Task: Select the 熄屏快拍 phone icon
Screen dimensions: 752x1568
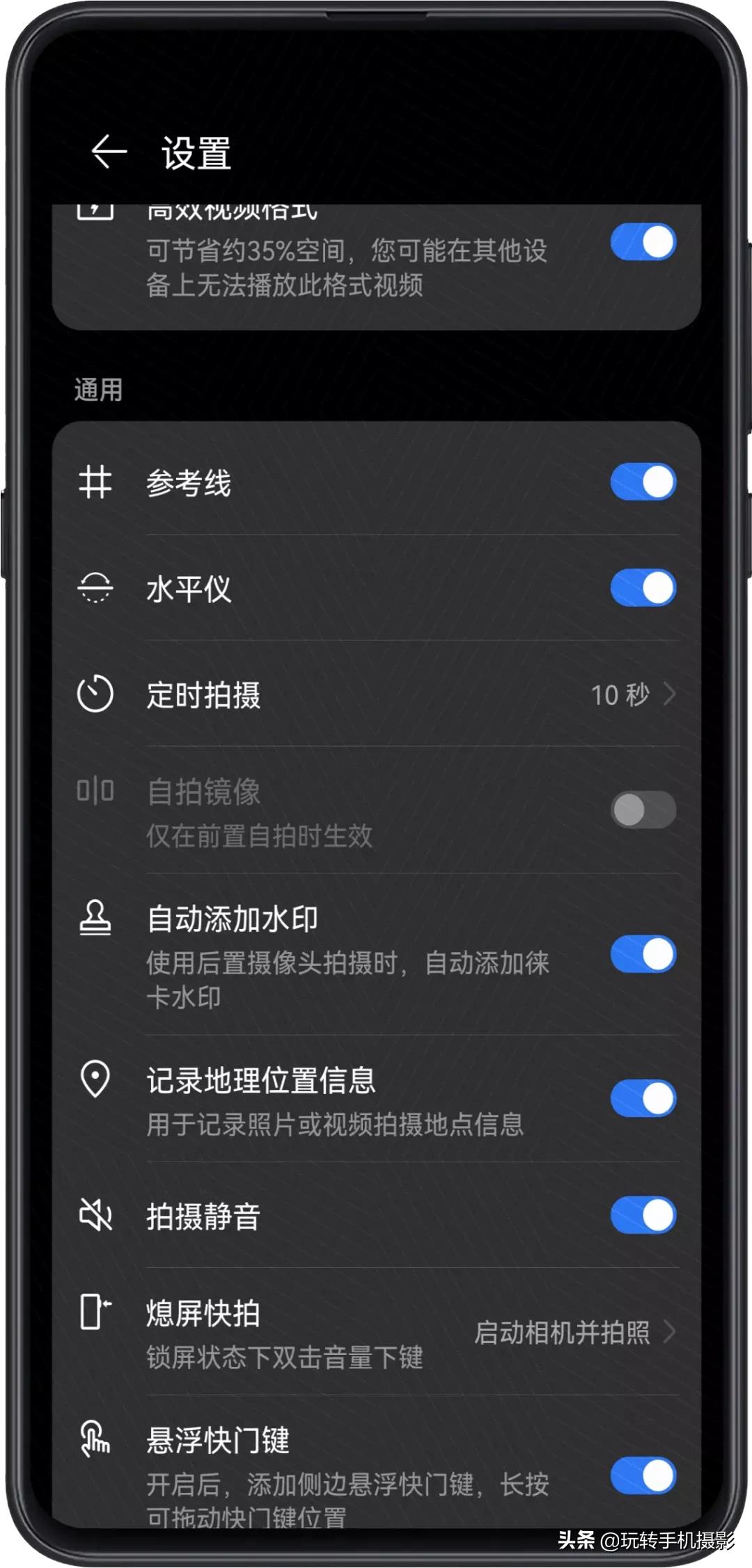Action: pos(96,1314)
